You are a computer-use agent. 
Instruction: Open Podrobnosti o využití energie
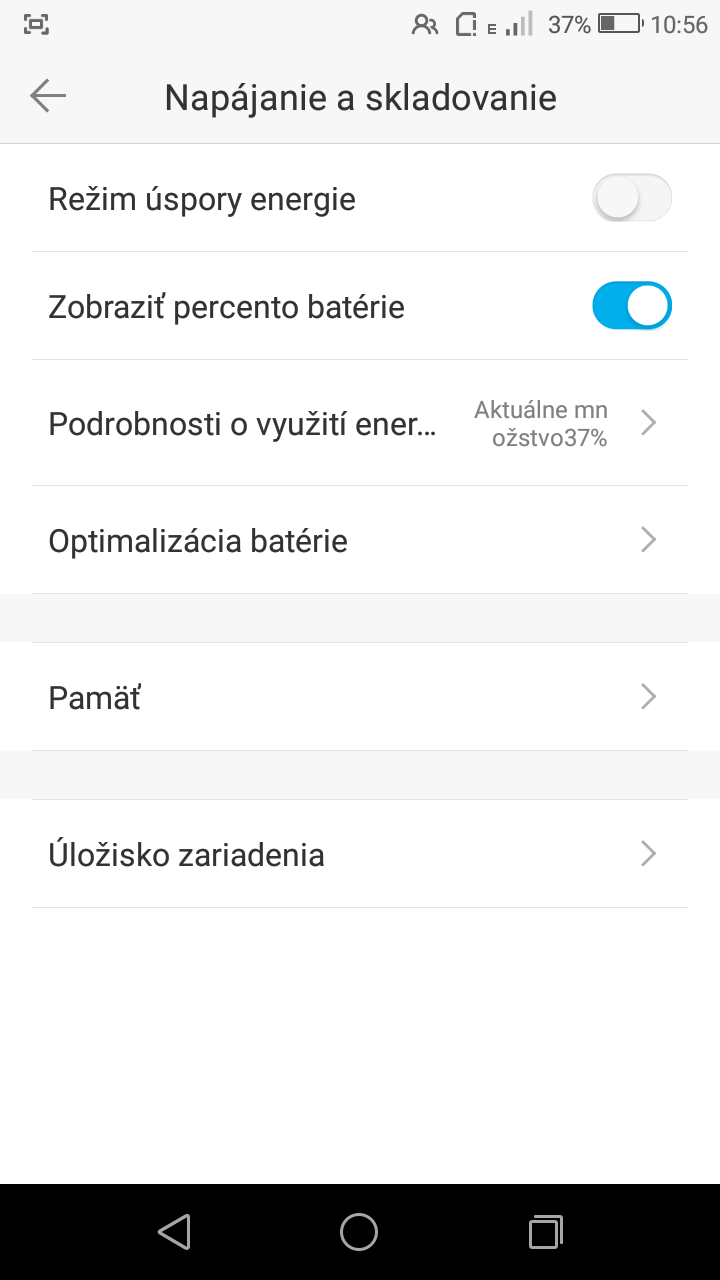tap(360, 423)
